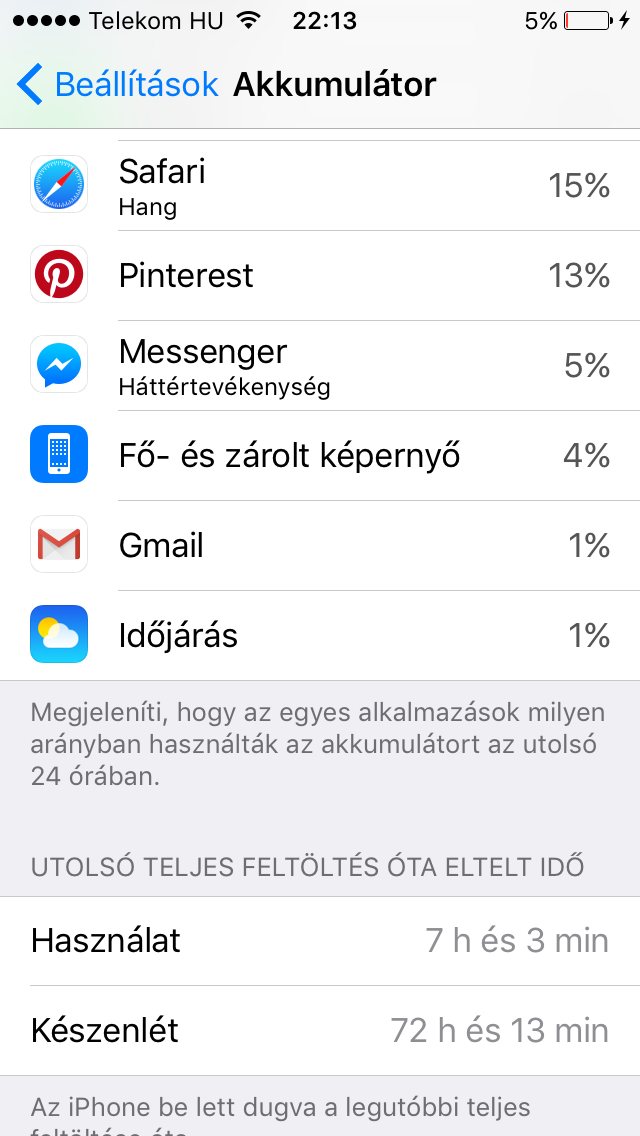Go back to Beállítások
This screenshot has height=1136, width=640.
(117, 84)
